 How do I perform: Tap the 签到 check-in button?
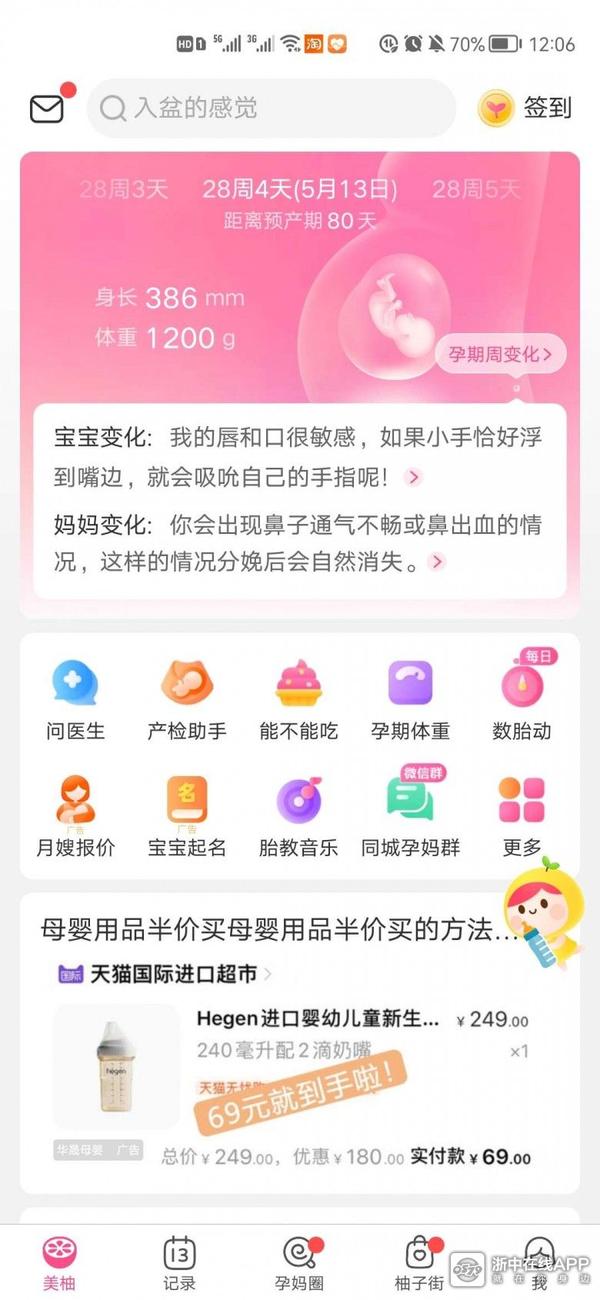525,108
